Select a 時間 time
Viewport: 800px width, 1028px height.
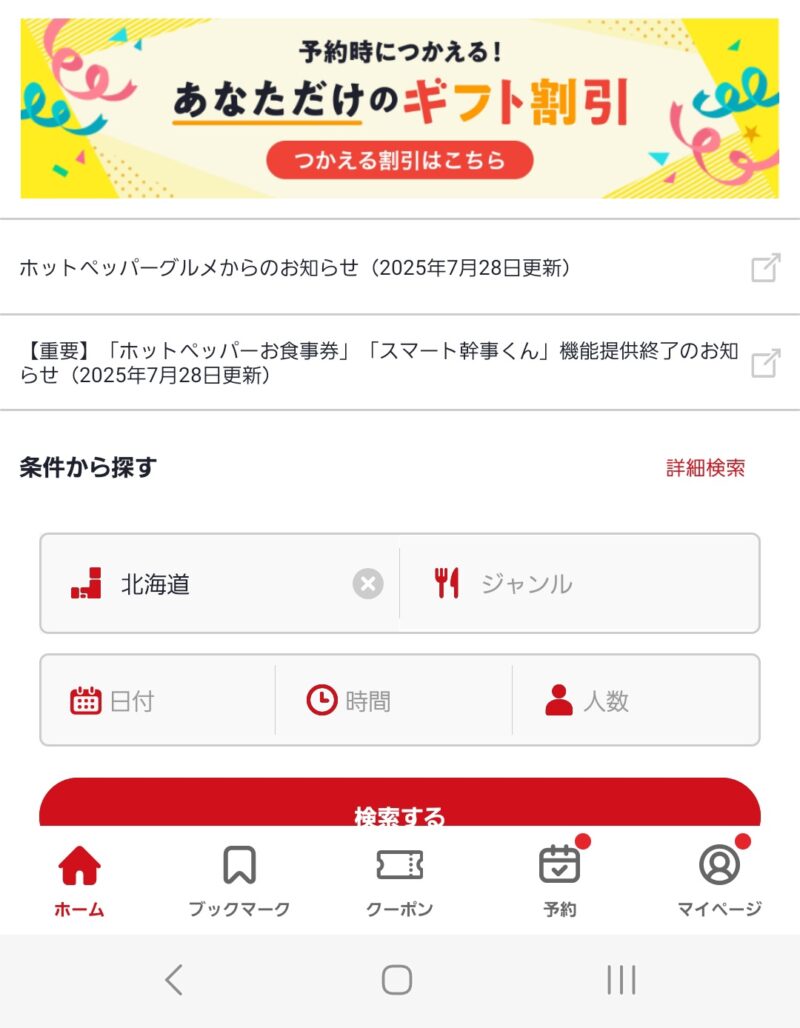pos(394,701)
